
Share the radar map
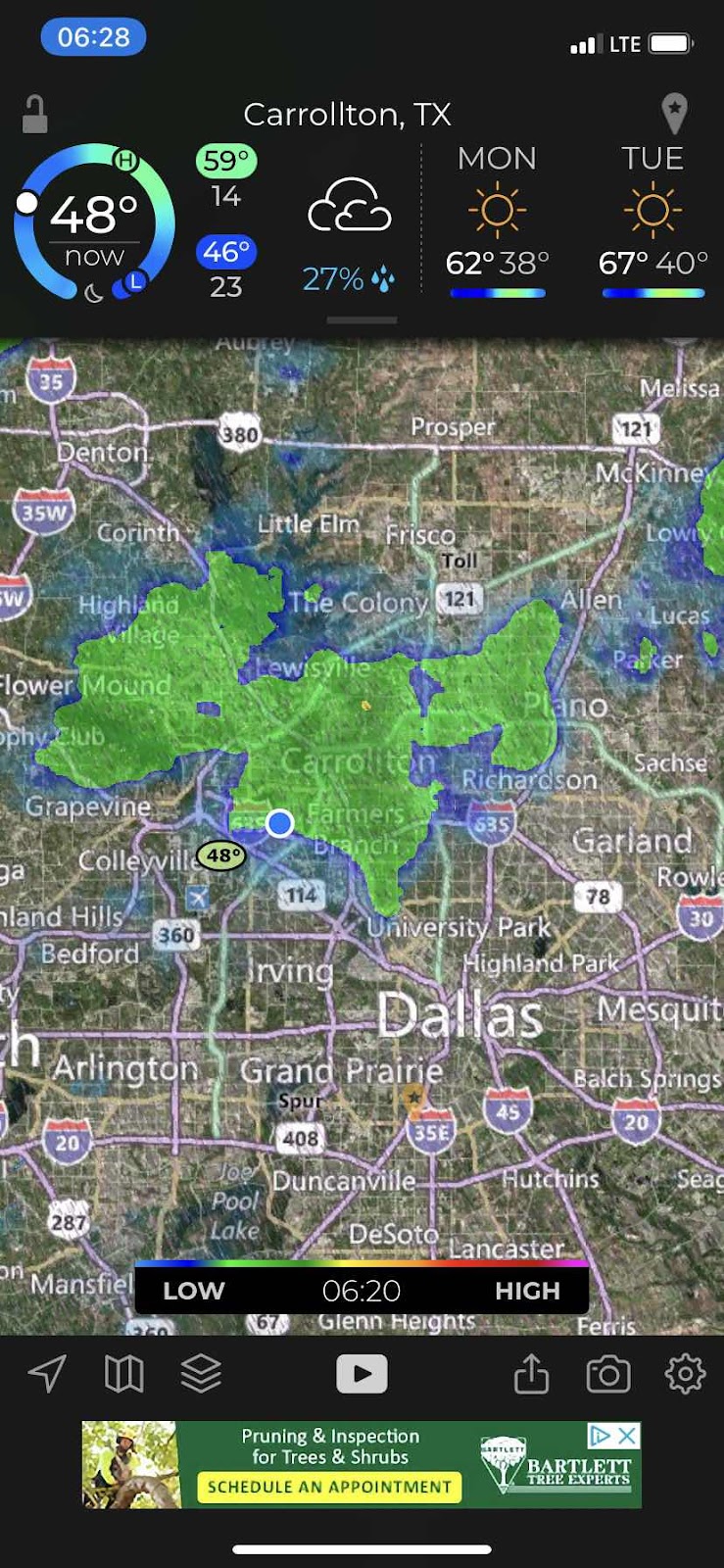pos(531,1374)
